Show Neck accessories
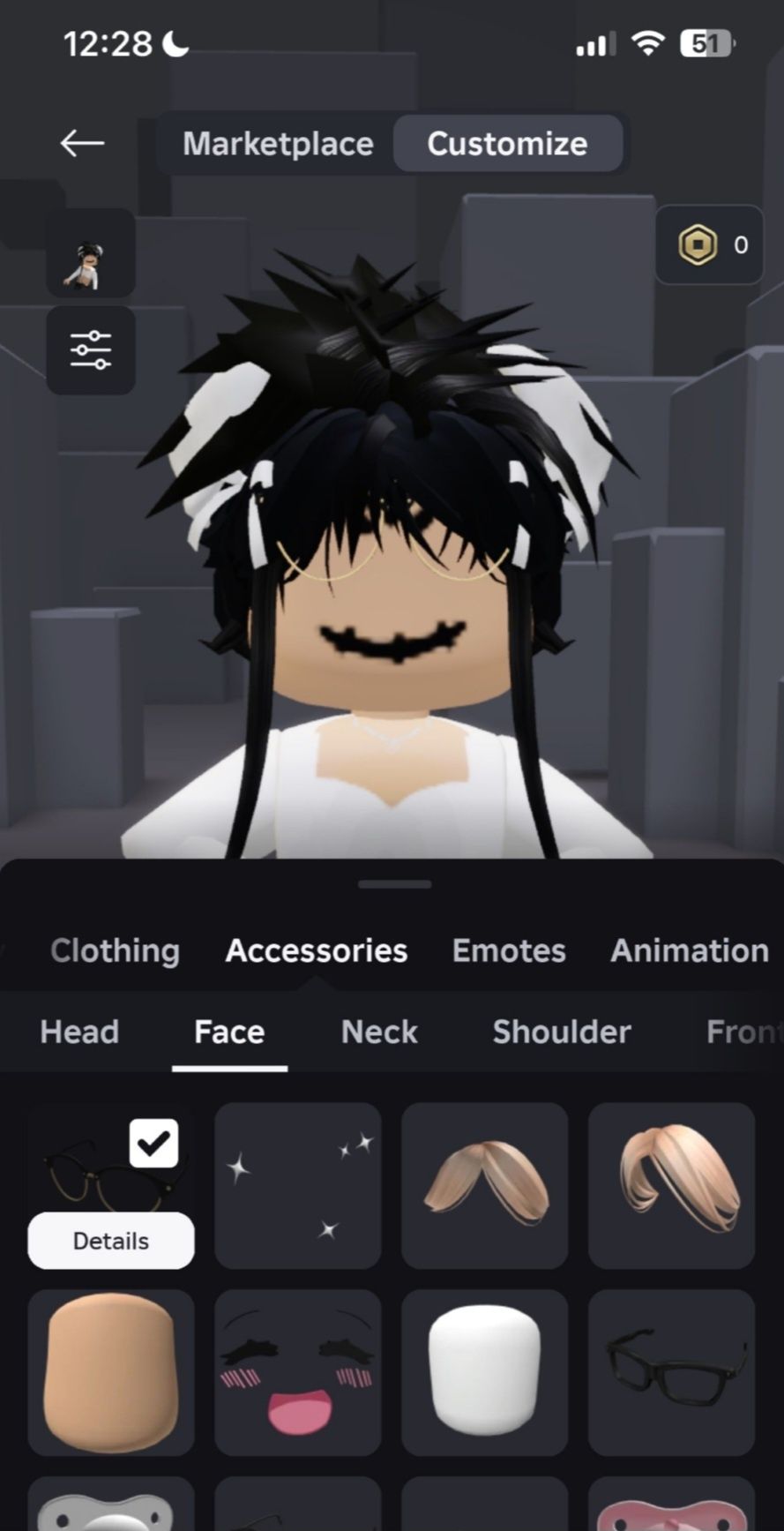 tap(379, 1032)
